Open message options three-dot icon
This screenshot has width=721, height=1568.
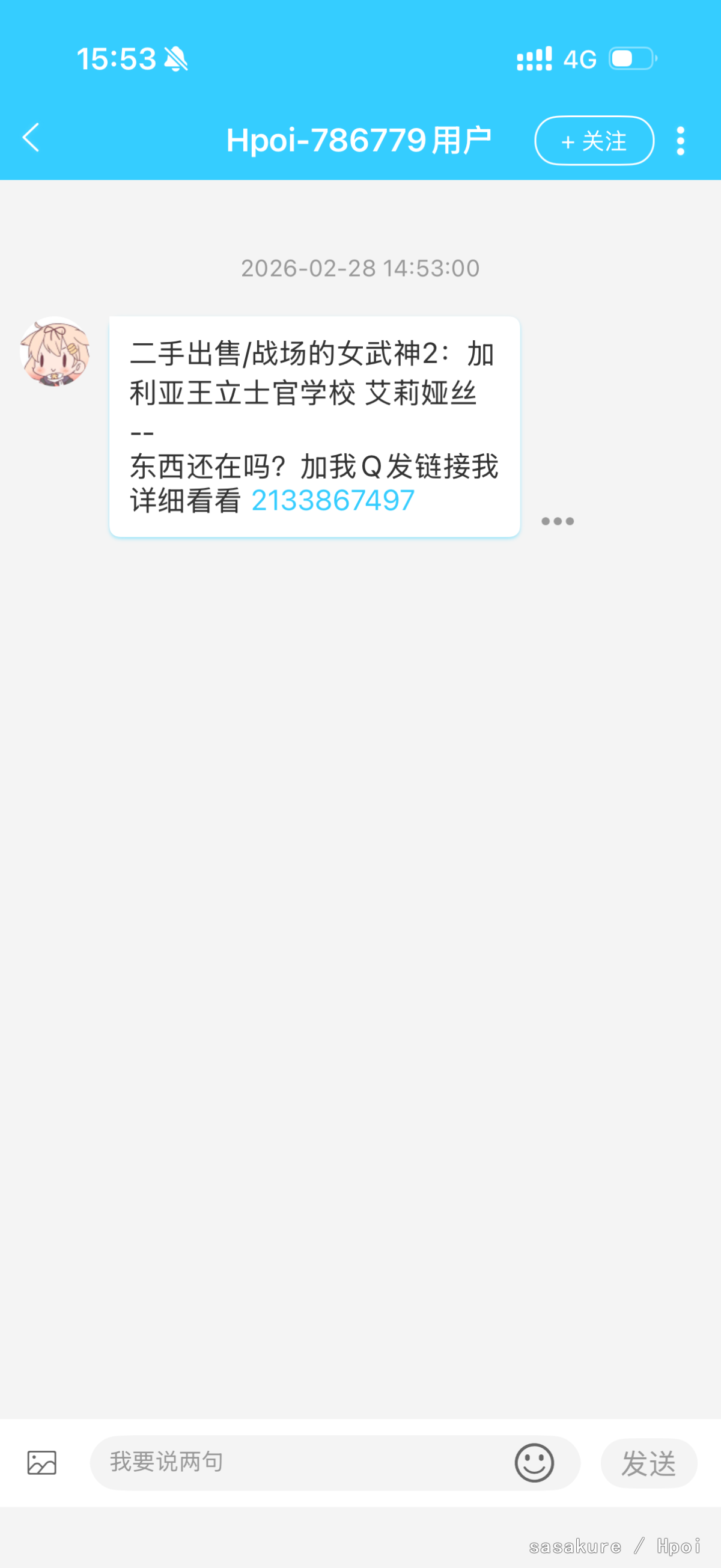click(557, 521)
